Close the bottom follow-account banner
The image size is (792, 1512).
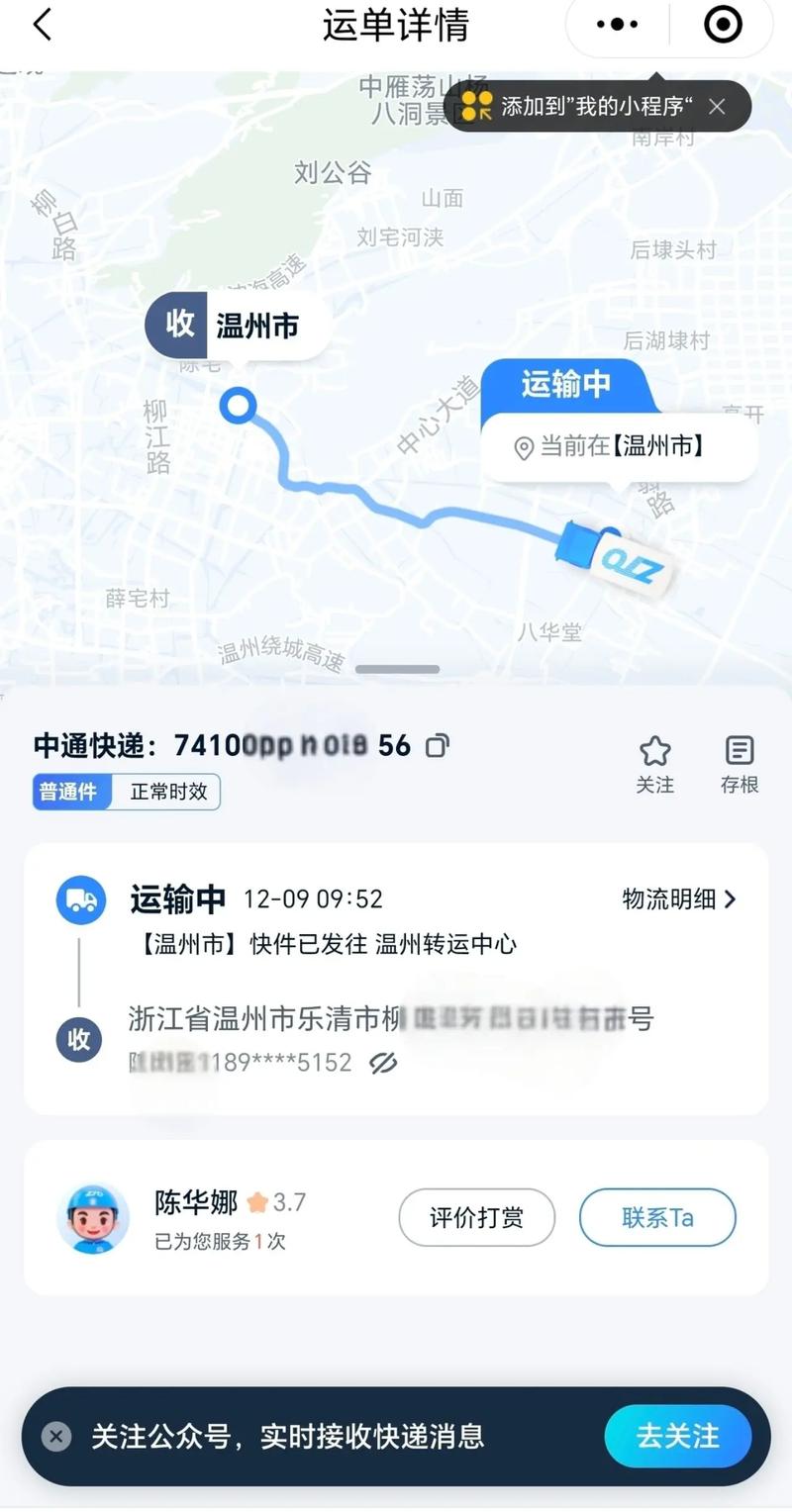click(56, 1436)
